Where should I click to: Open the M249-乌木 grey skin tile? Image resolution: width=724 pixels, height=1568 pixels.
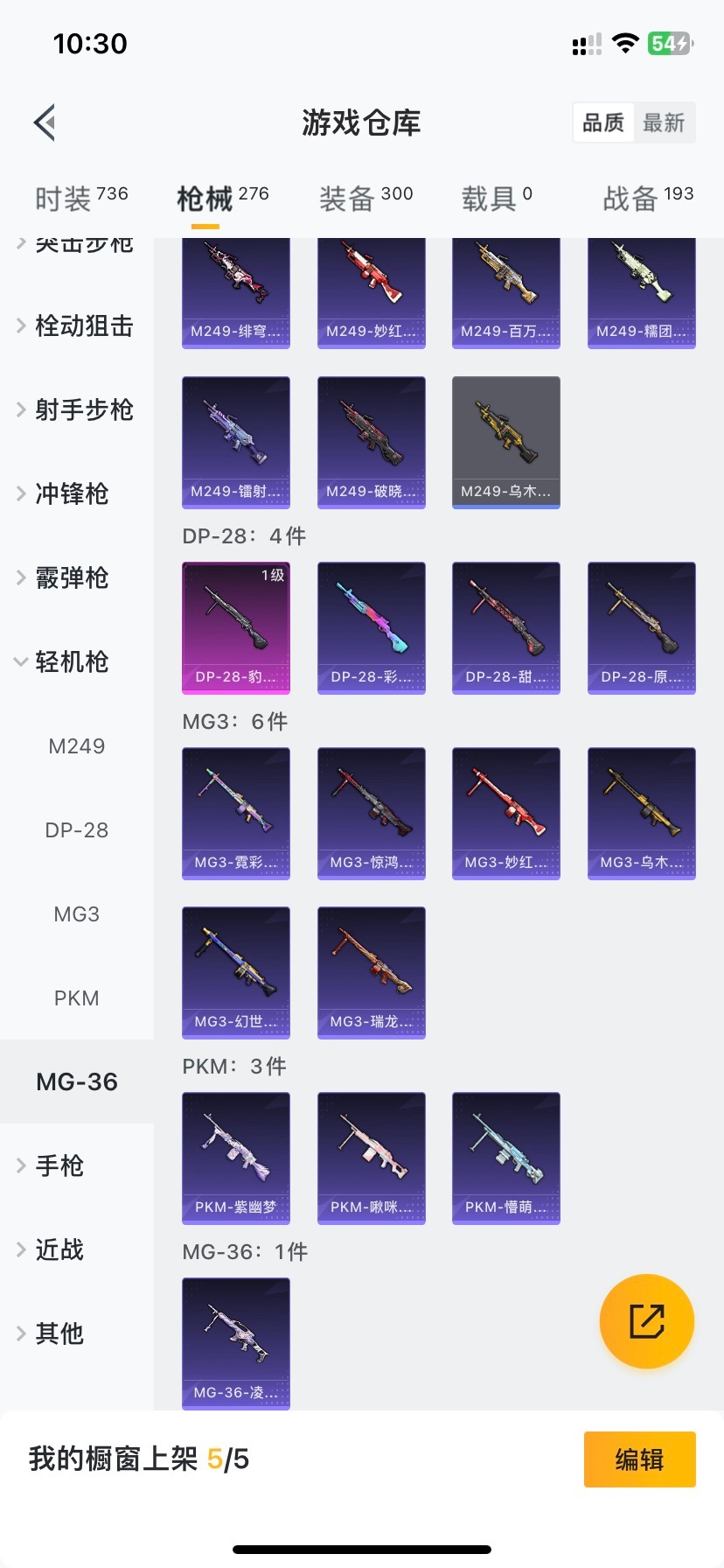tap(506, 442)
